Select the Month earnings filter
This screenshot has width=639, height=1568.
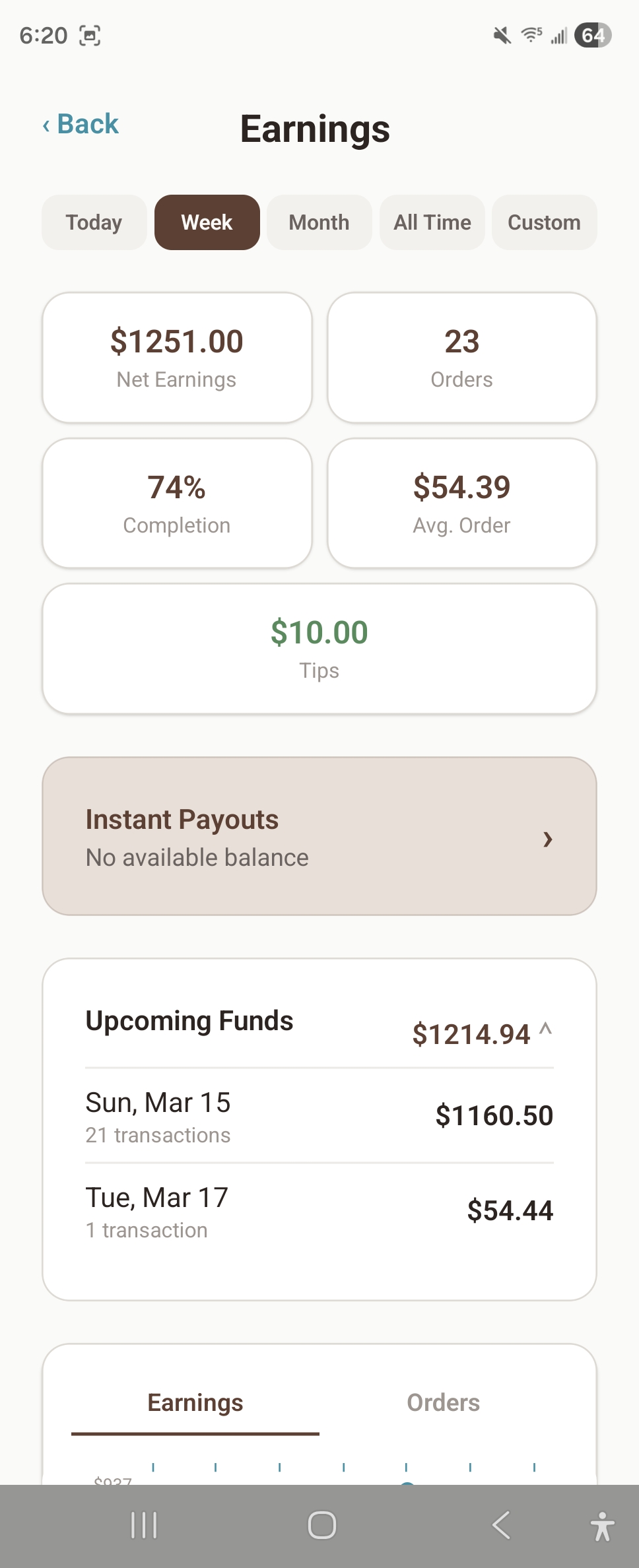[x=319, y=222]
